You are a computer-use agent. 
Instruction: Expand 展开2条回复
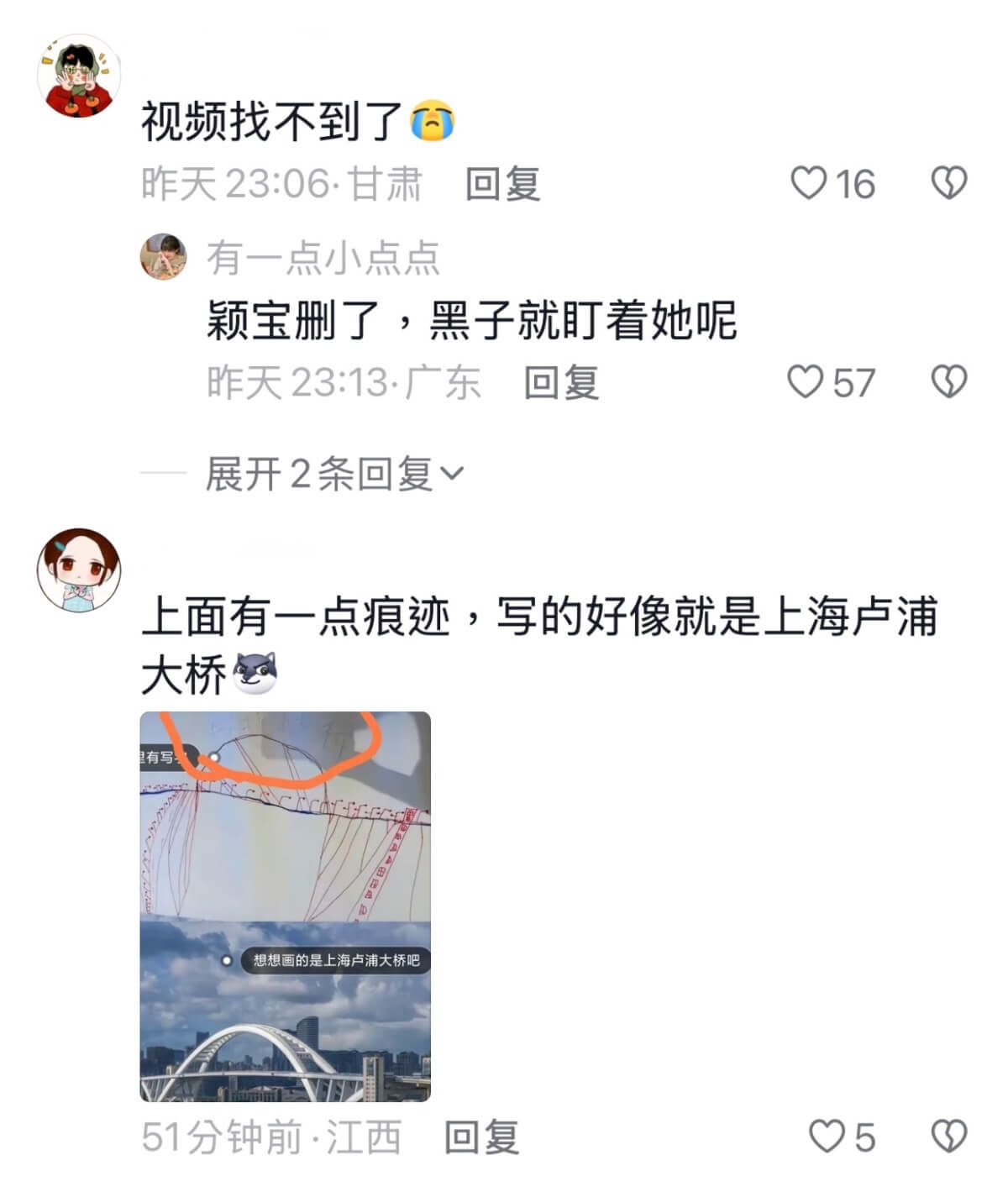tap(334, 474)
